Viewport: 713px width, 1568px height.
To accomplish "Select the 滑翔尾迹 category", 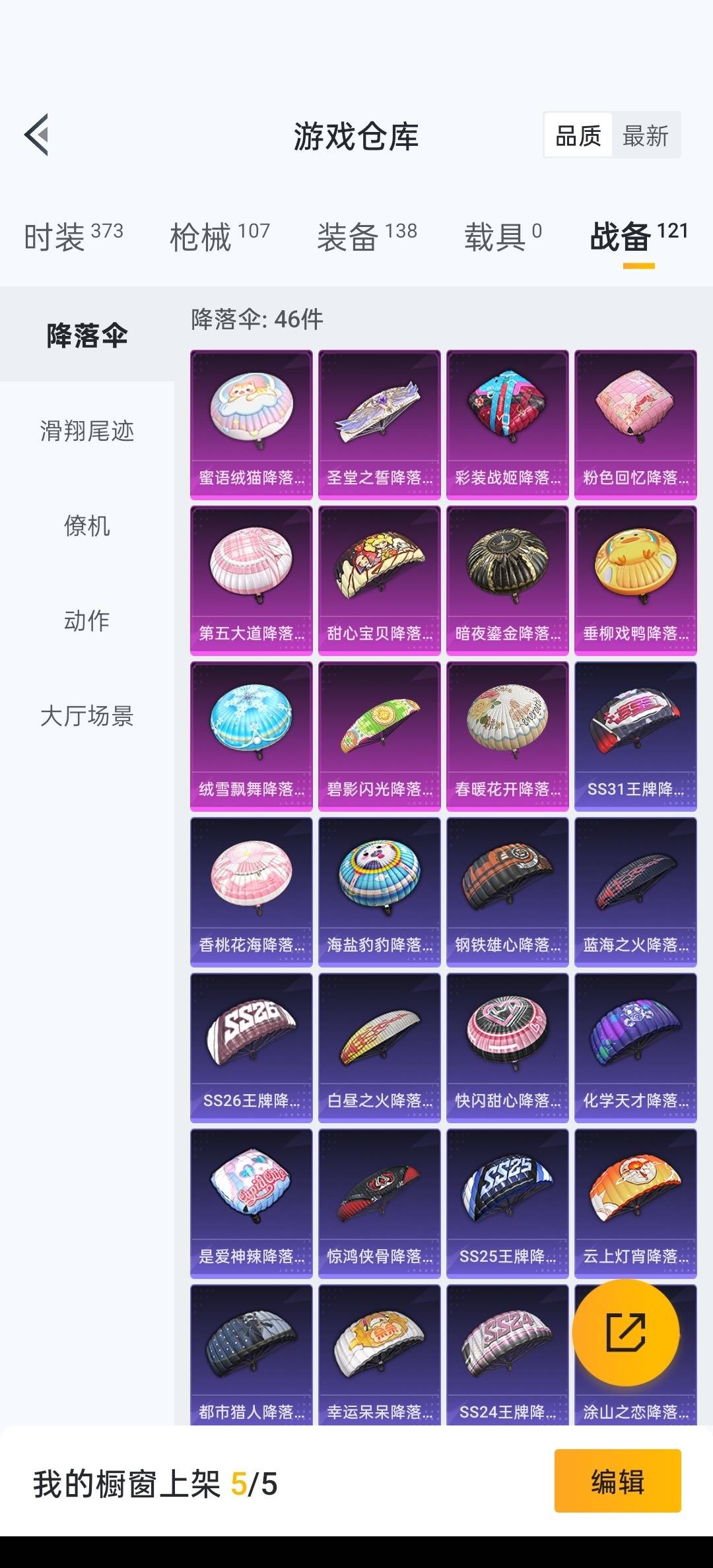I will [87, 430].
